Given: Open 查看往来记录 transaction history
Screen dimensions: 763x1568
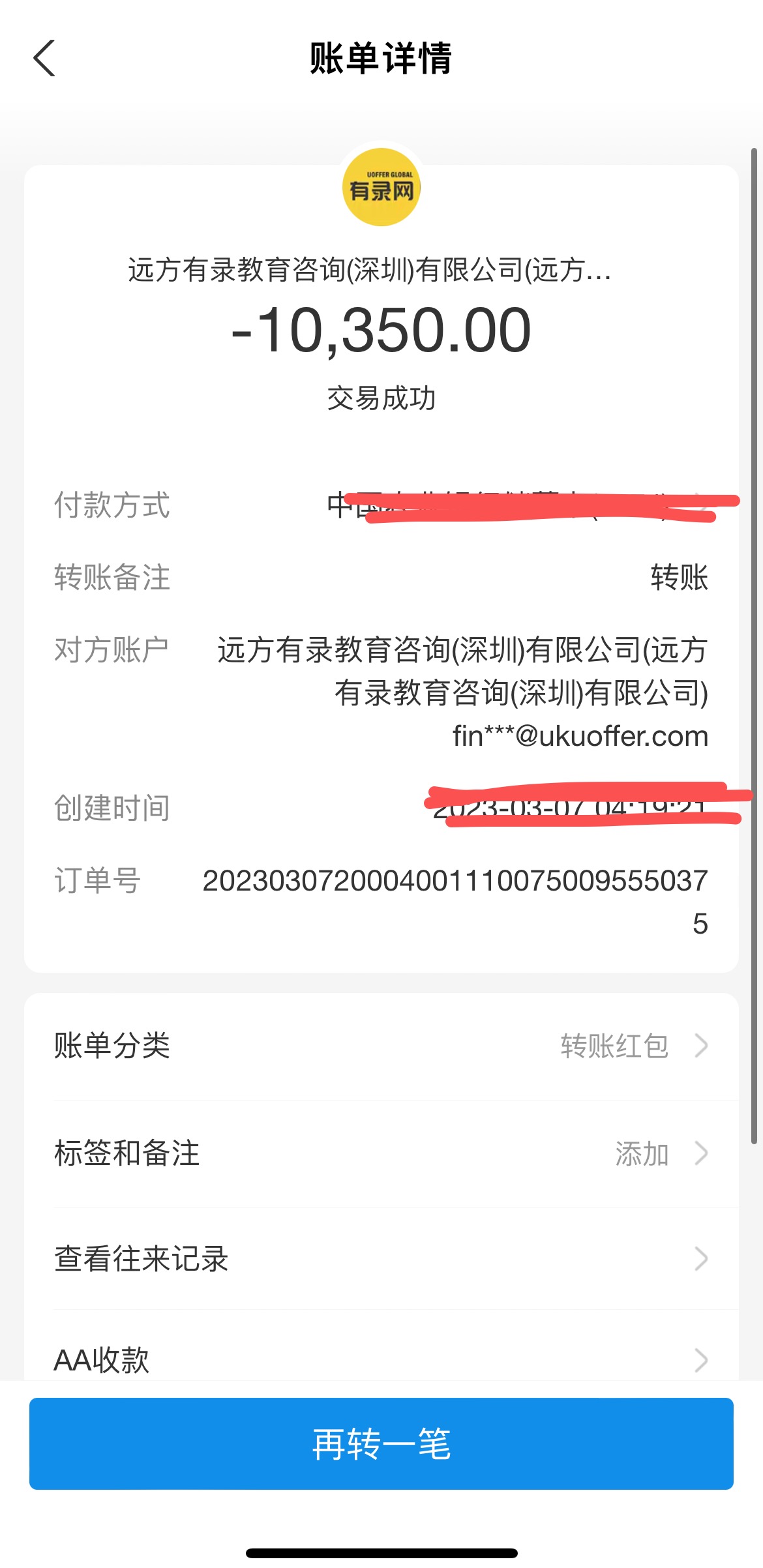Looking at the screenshot, I should pyautogui.click(x=381, y=1258).
